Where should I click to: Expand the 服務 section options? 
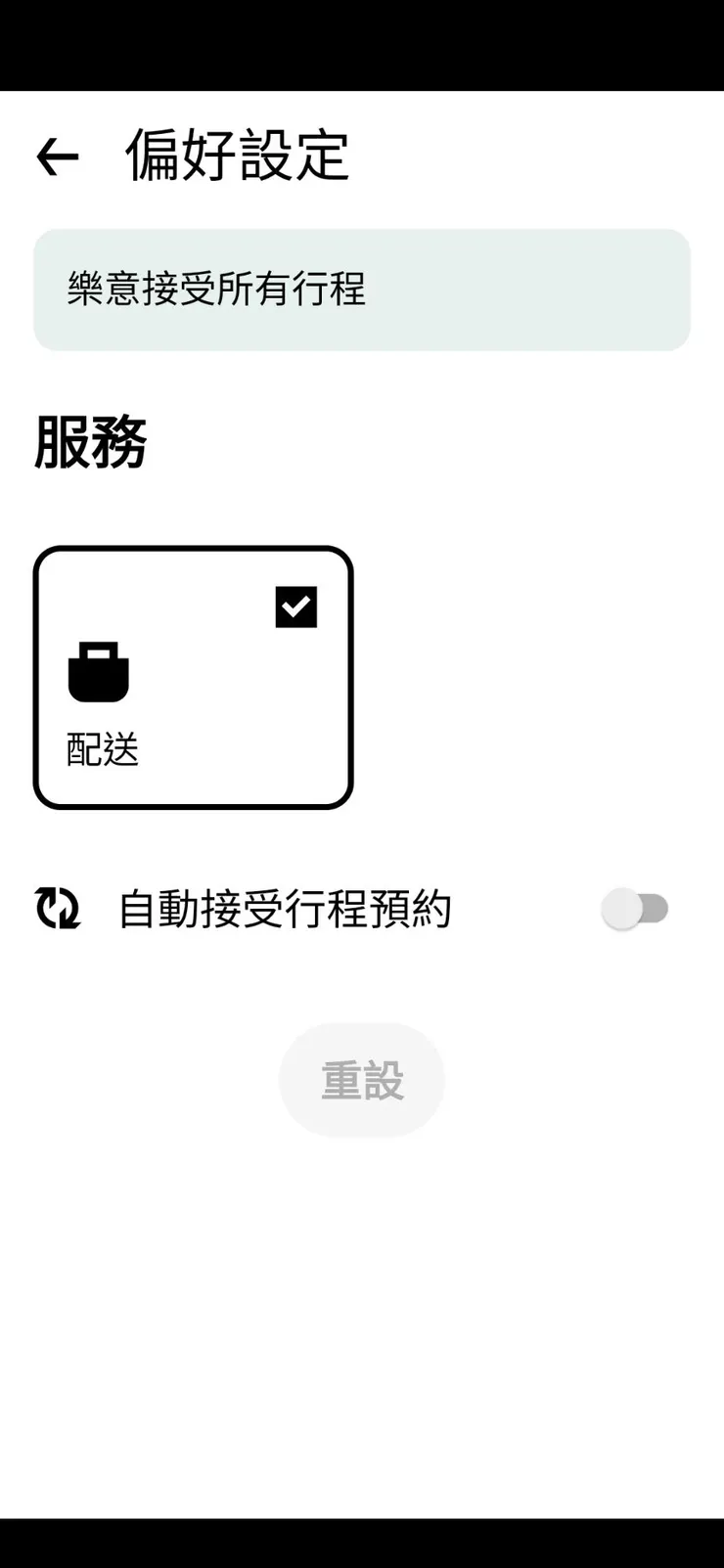click(x=90, y=442)
